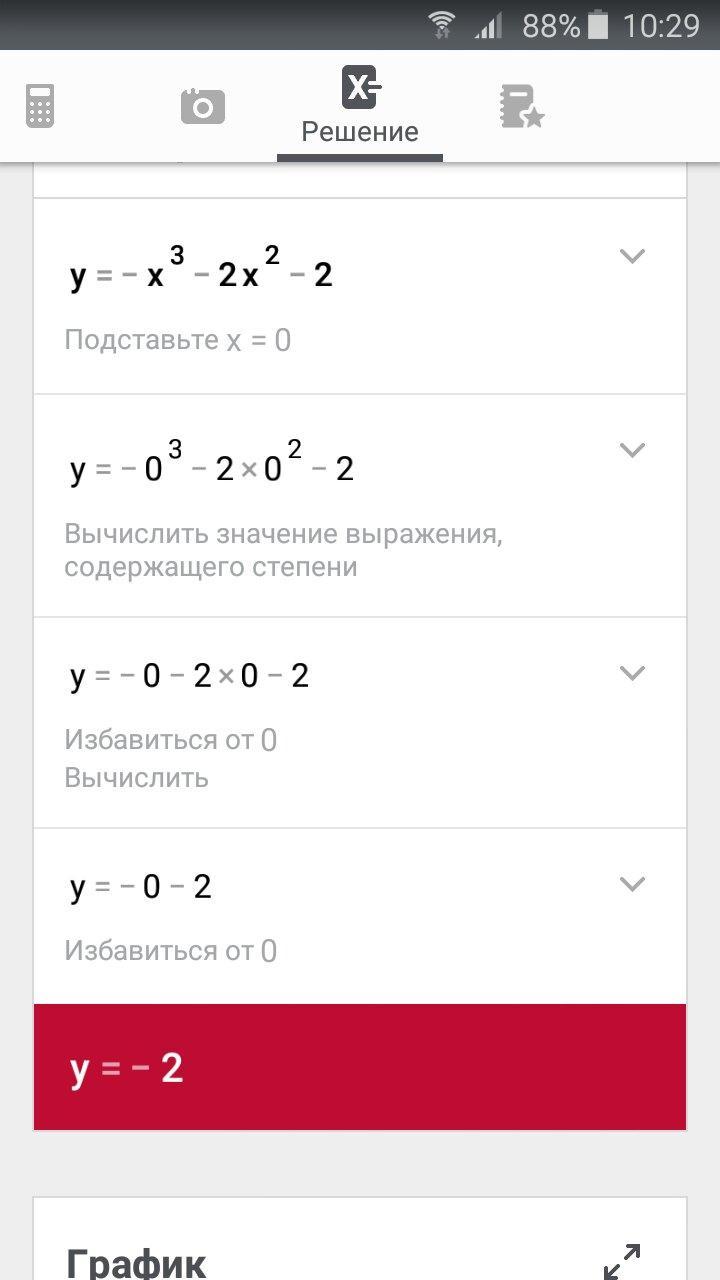This screenshot has height=1280, width=720.
Task: Expand the step y = −0 − 2×0 − 2
Action: pyautogui.click(x=632, y=673)
